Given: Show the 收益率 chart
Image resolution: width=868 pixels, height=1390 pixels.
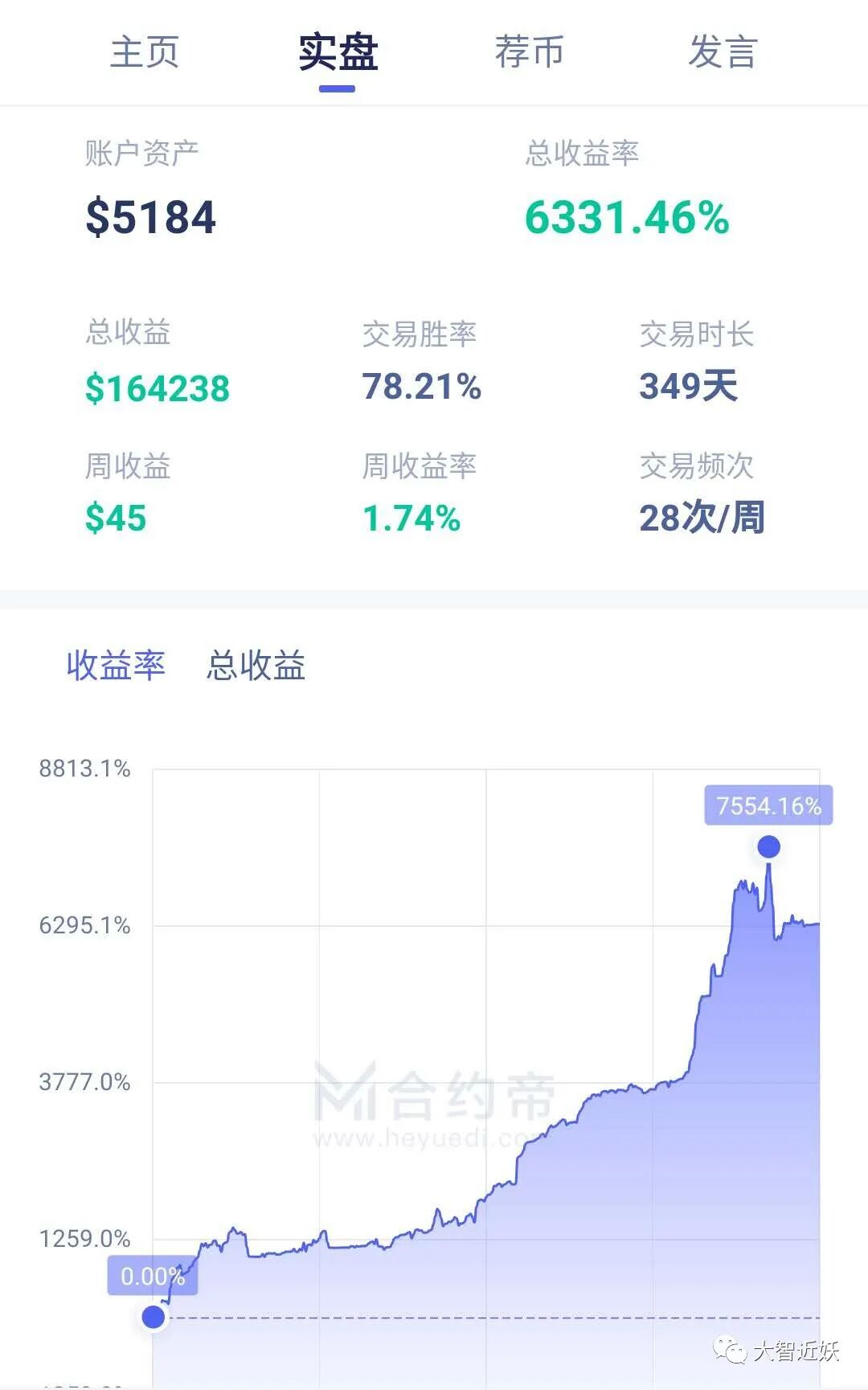Looking at the screenshot, I should point(116,666).
